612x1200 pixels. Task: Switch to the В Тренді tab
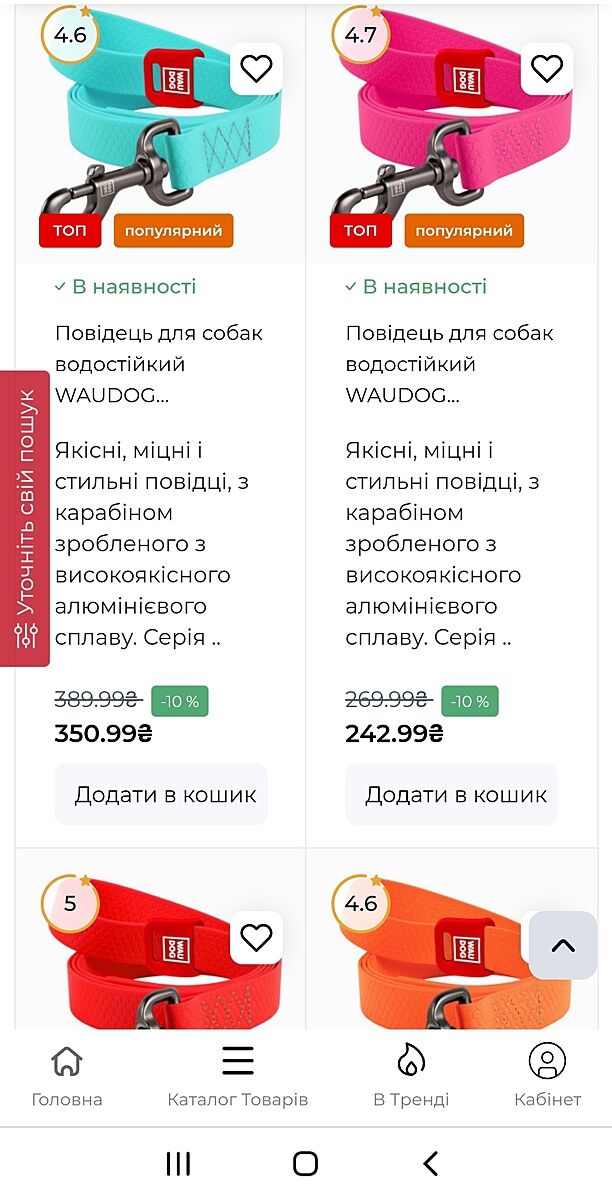(x=411, y=1076)
